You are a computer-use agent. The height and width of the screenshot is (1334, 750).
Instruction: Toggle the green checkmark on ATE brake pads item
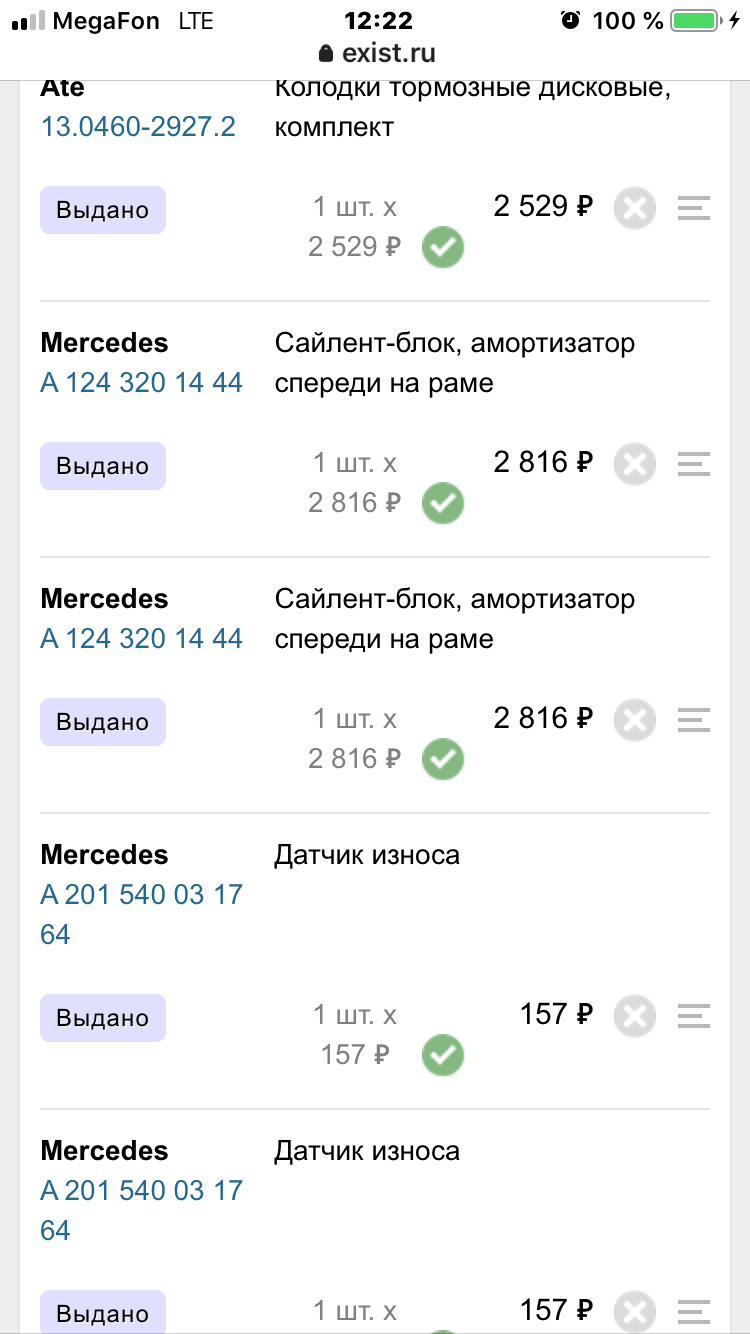coord(442,246)
